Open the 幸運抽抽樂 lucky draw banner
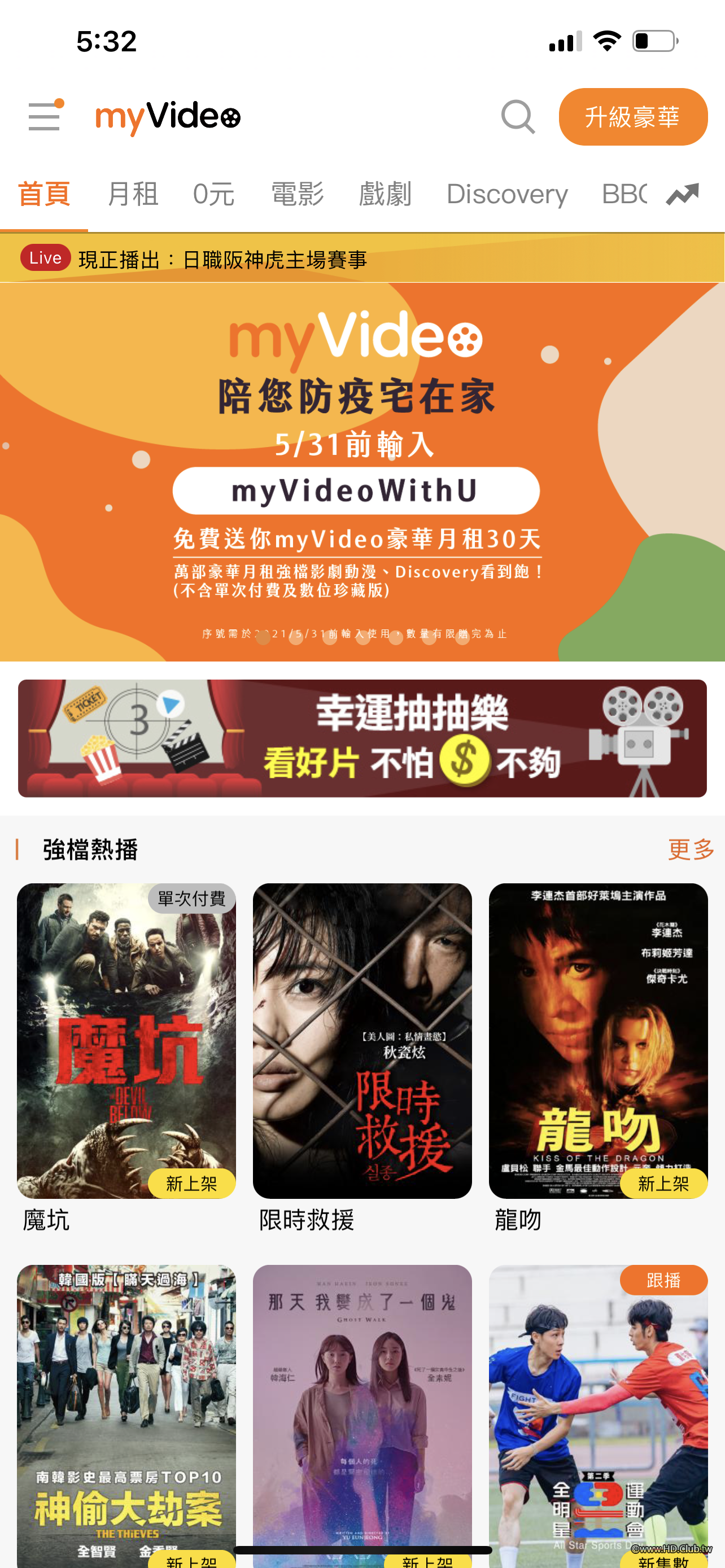Viewport: 725px width, 1568px height. (362, 738)
